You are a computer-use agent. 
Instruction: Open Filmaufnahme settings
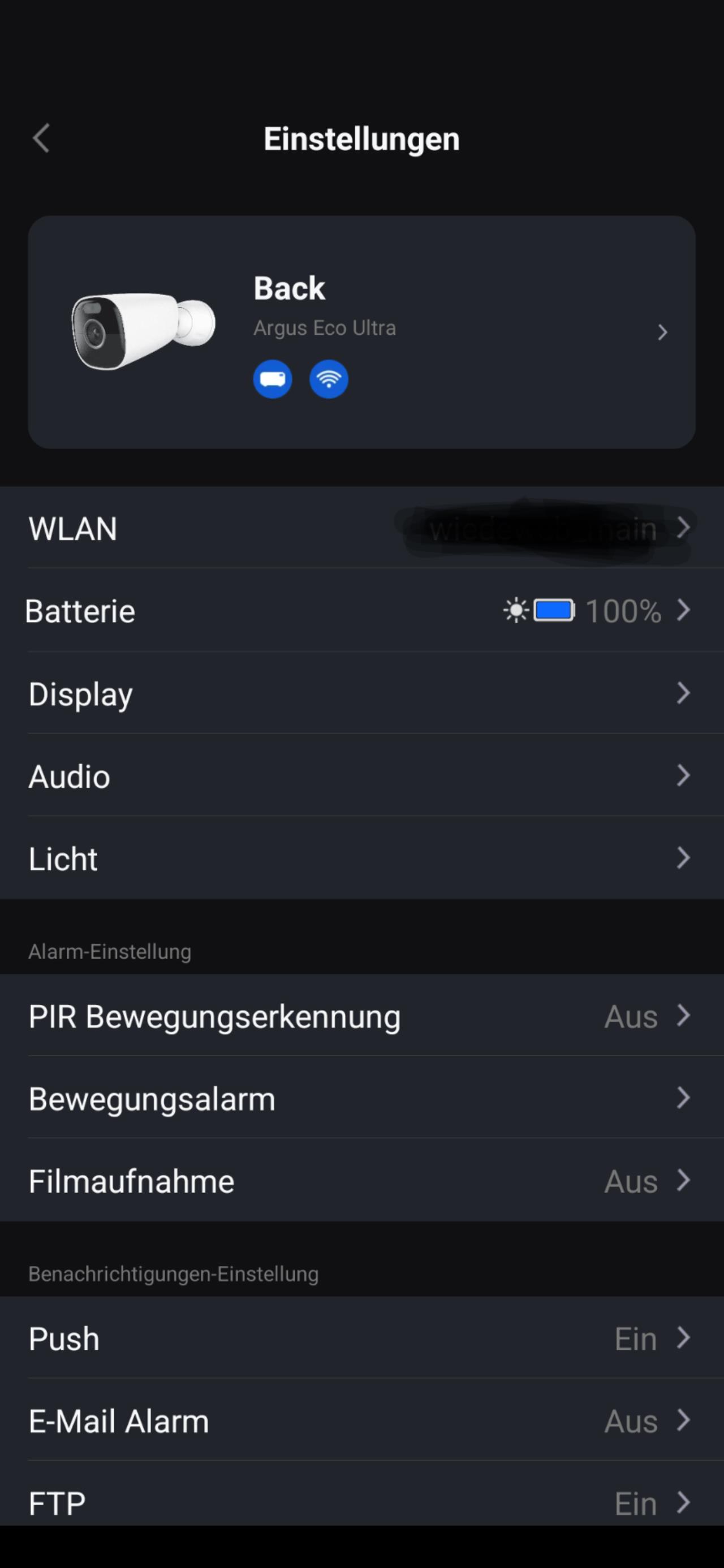(361, 1180)
